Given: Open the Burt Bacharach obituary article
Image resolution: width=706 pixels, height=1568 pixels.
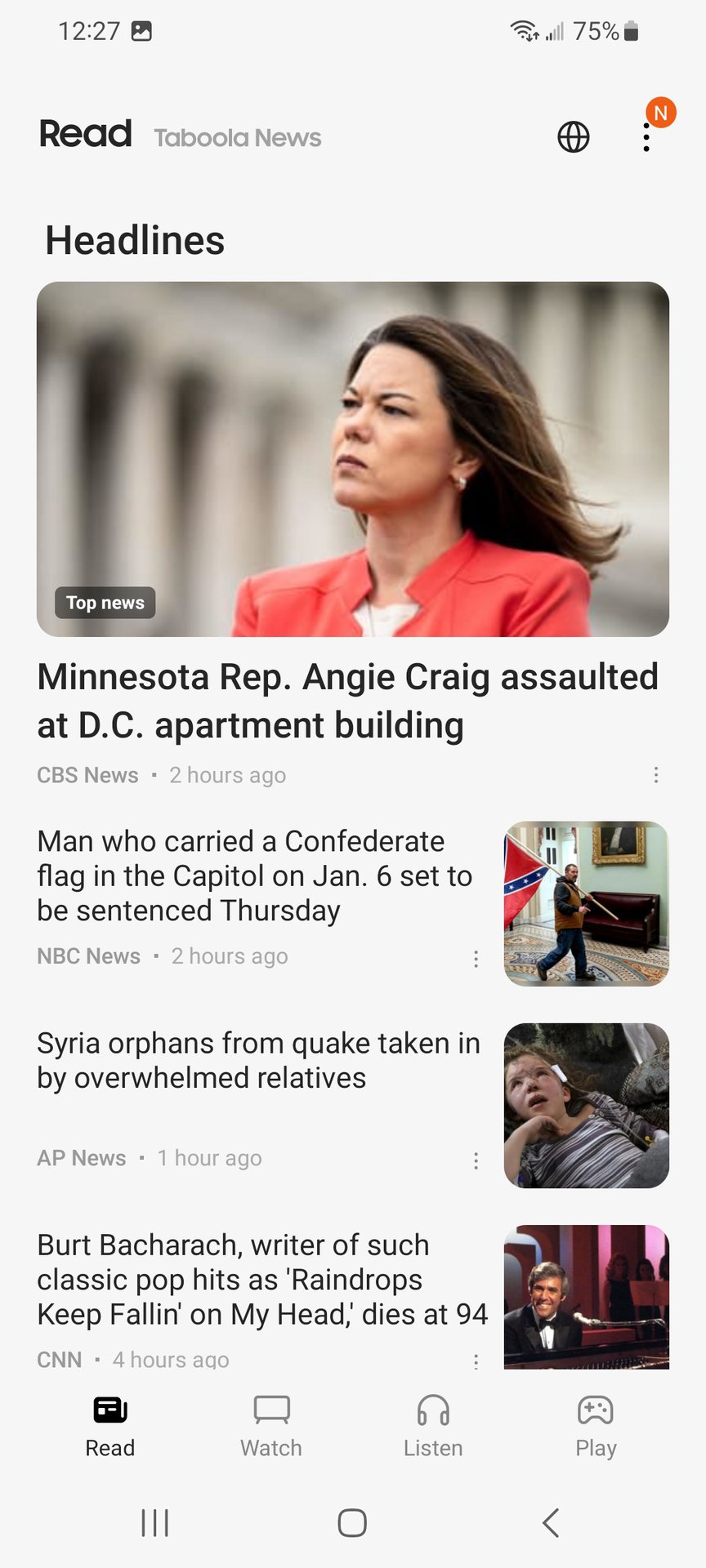Looking at the screenshot, I should tap(261, 1279).
